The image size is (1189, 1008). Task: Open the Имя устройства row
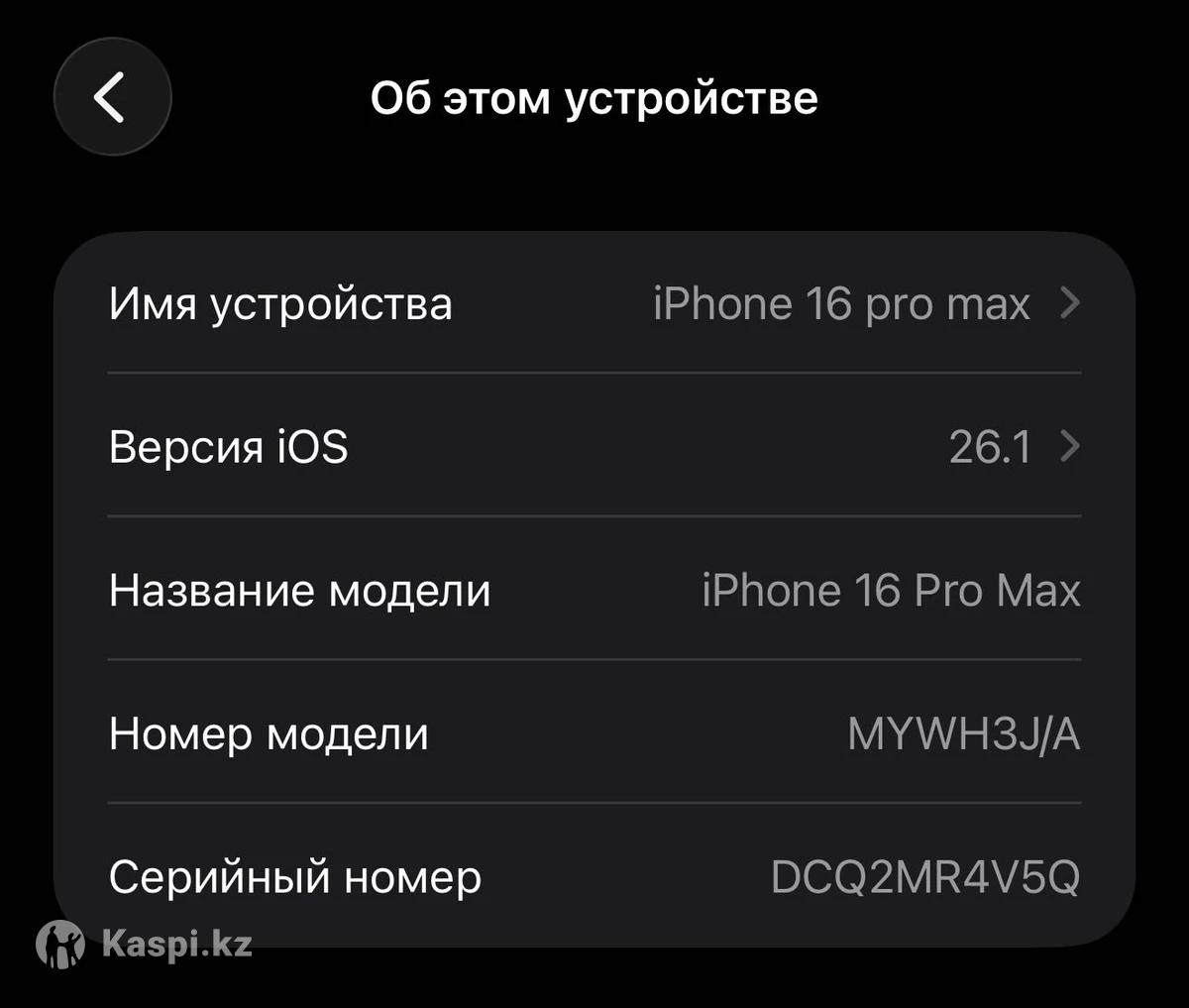(594, 303)
